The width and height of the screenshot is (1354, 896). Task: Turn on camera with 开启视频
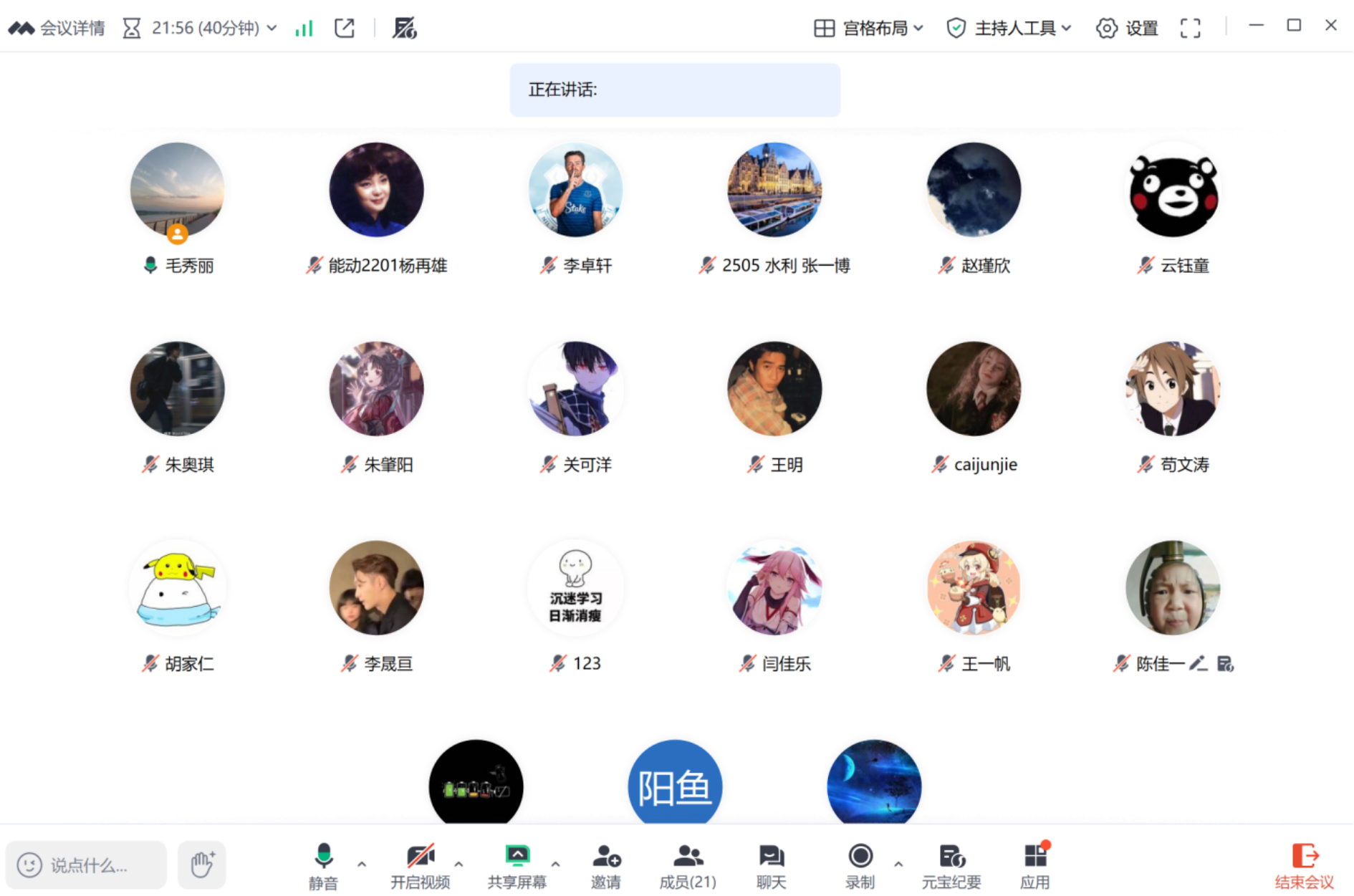[420, 864]
